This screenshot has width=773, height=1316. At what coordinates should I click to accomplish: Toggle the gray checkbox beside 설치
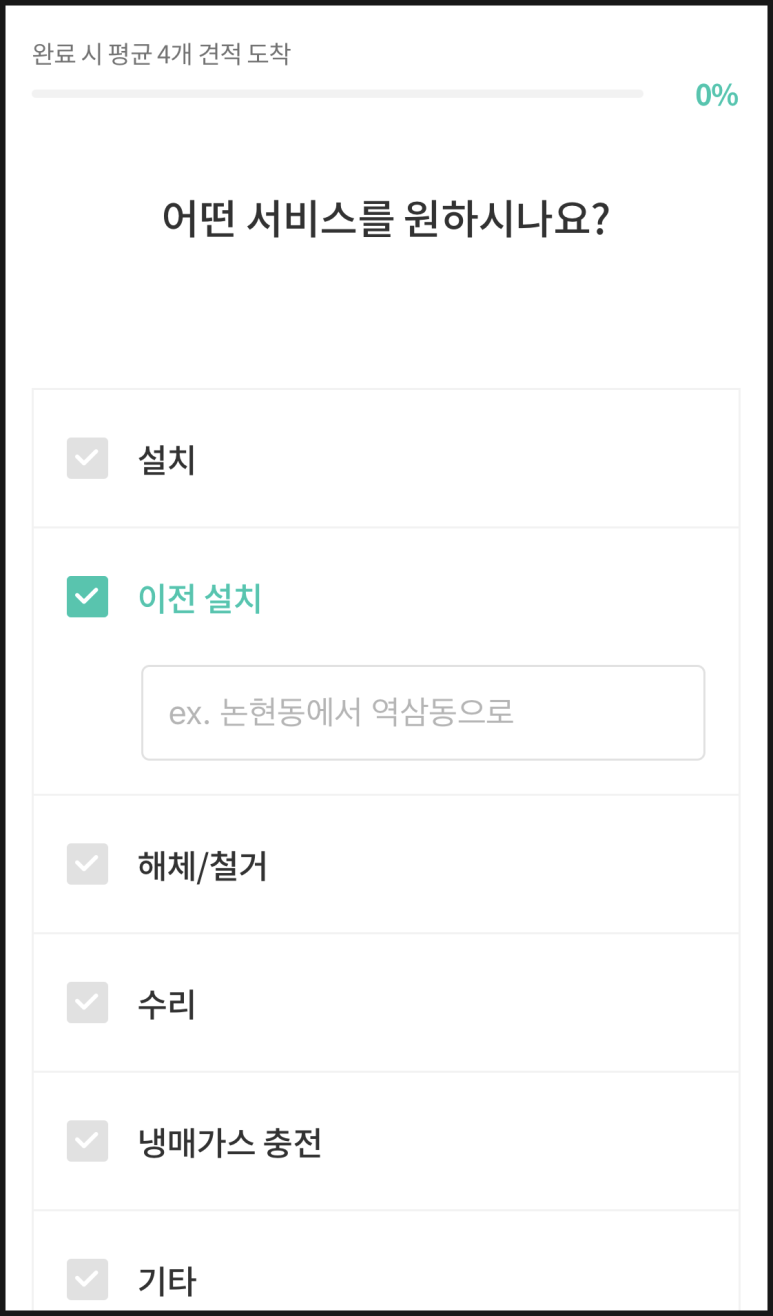pos(87,458)
